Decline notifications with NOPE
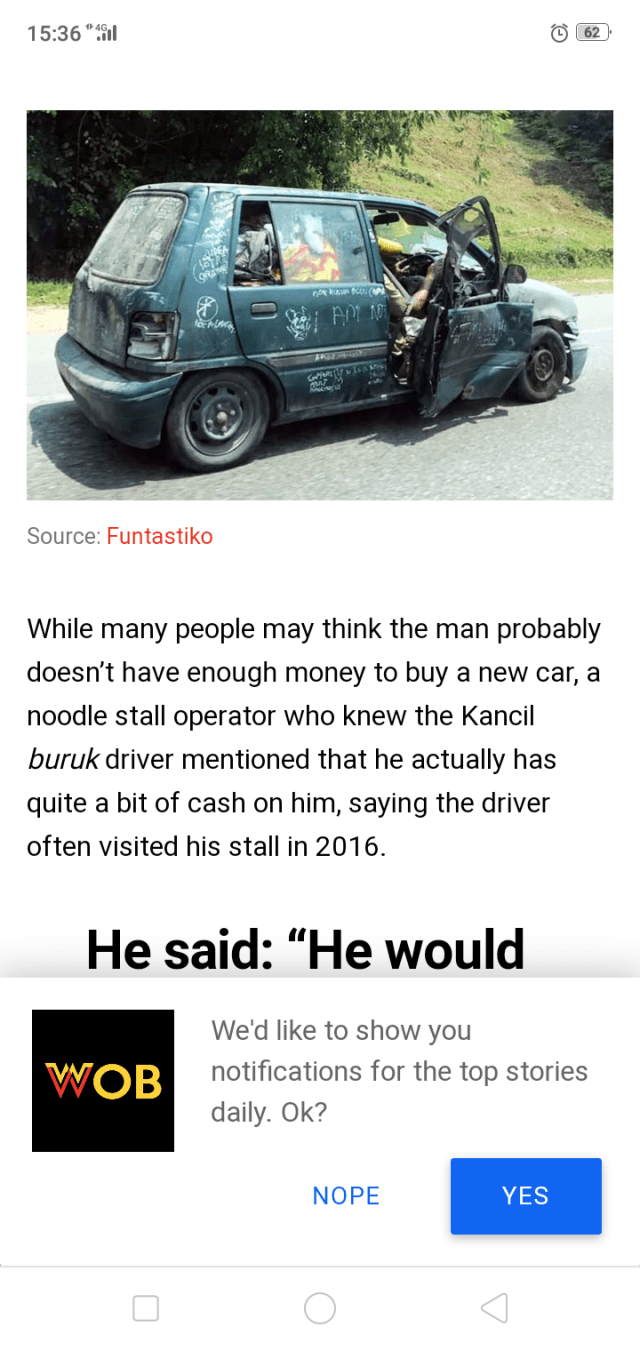Viewport: 640px width, 1351px height. 346,1196
